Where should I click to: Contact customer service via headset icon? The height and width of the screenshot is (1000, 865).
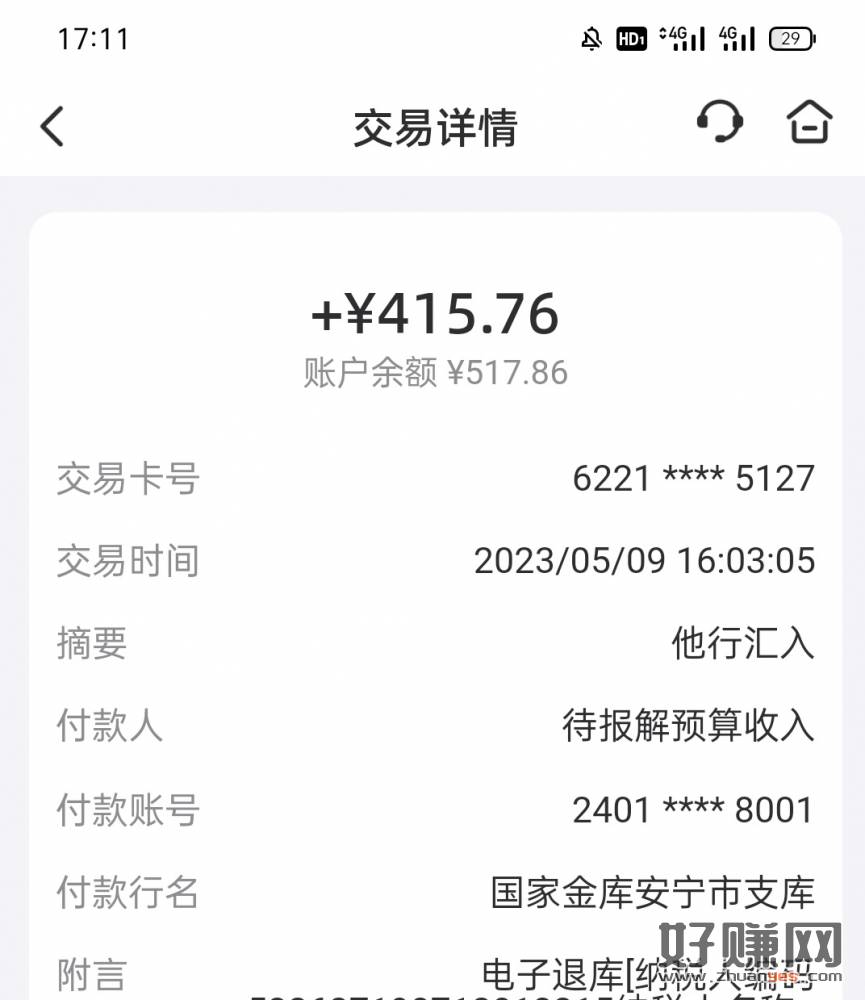point(719,123)
